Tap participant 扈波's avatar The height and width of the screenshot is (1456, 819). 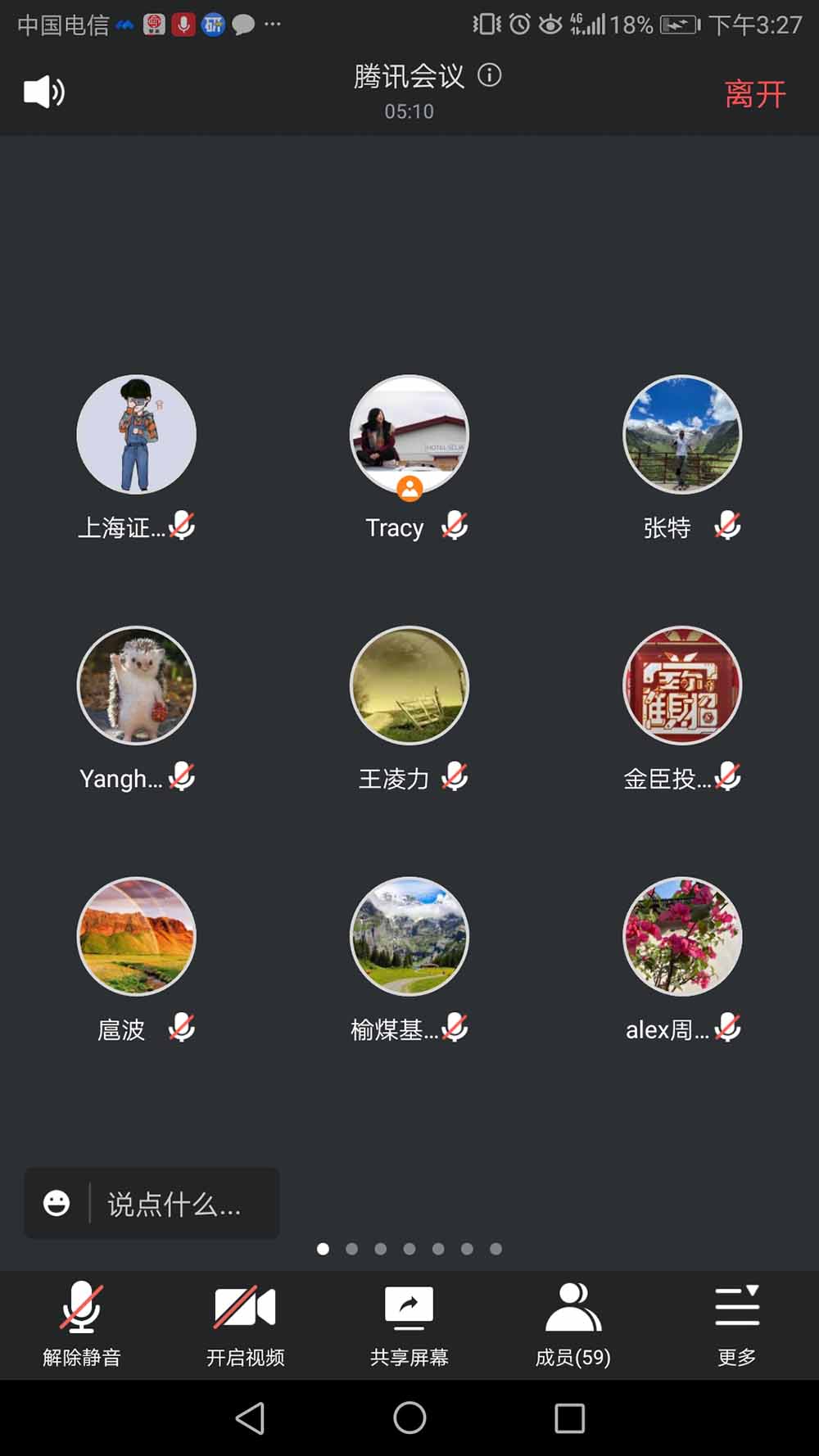[137, 936]
